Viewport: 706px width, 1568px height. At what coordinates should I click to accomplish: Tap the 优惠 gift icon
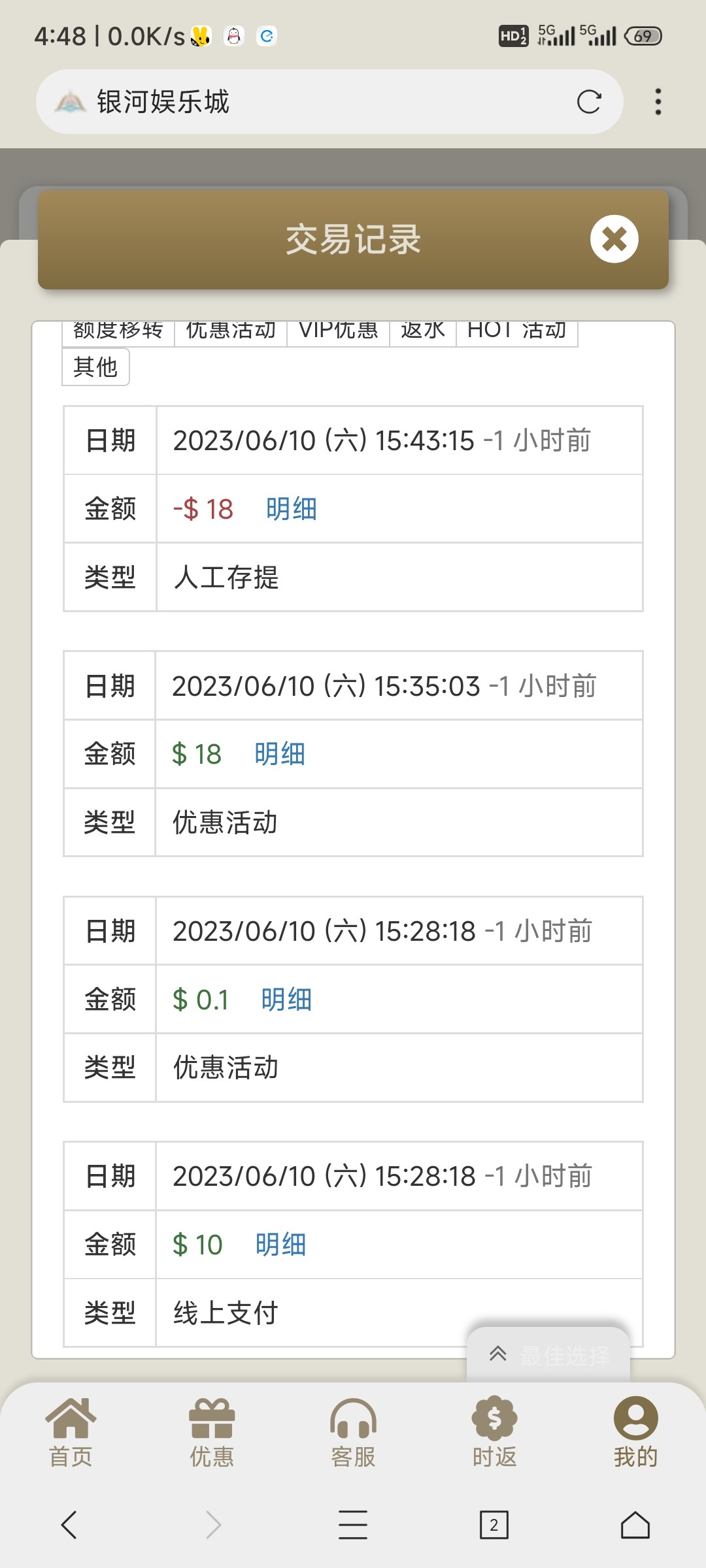(x=213, y=1424)
